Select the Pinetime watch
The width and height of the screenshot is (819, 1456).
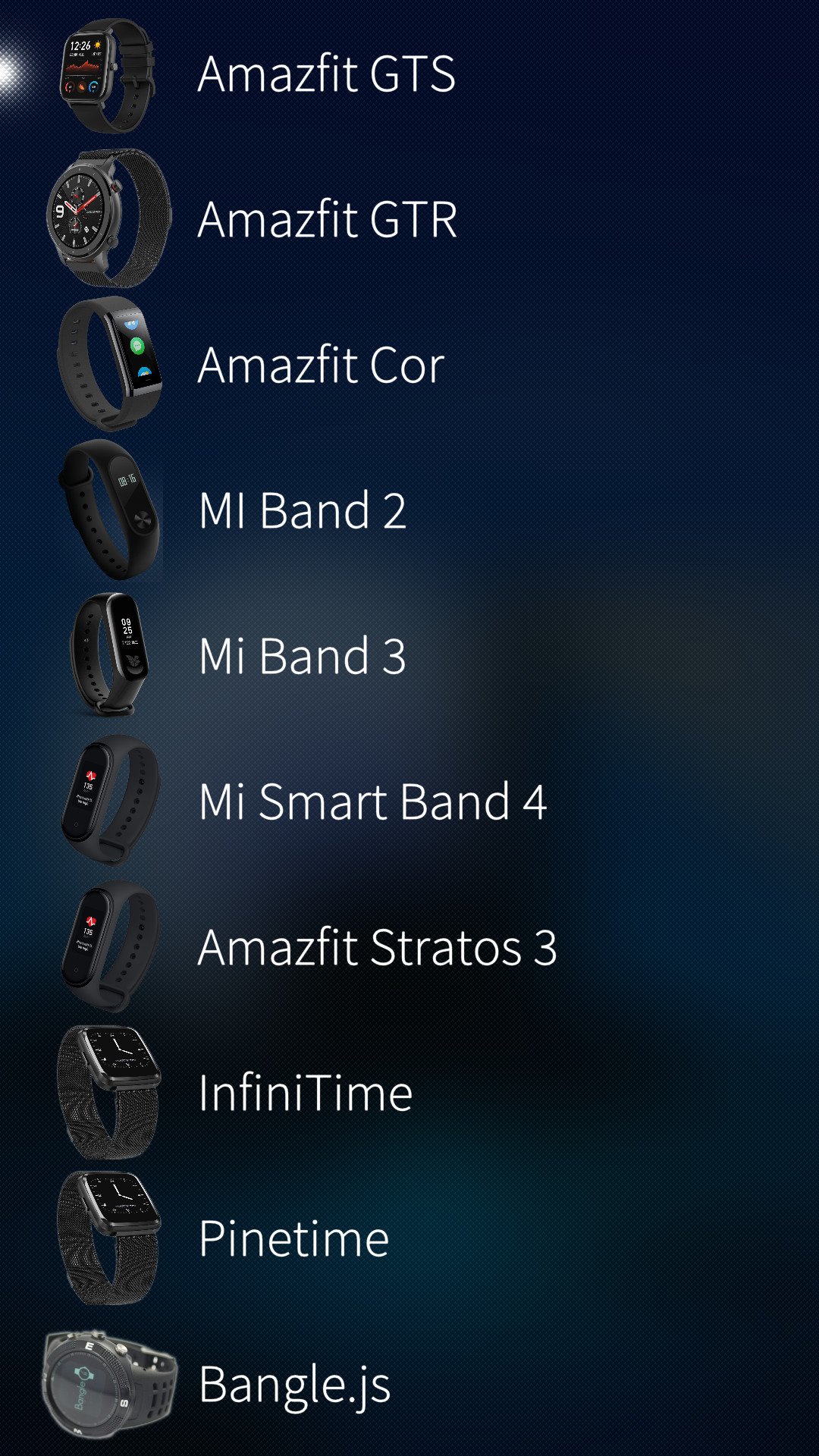tap(293, 1238)
